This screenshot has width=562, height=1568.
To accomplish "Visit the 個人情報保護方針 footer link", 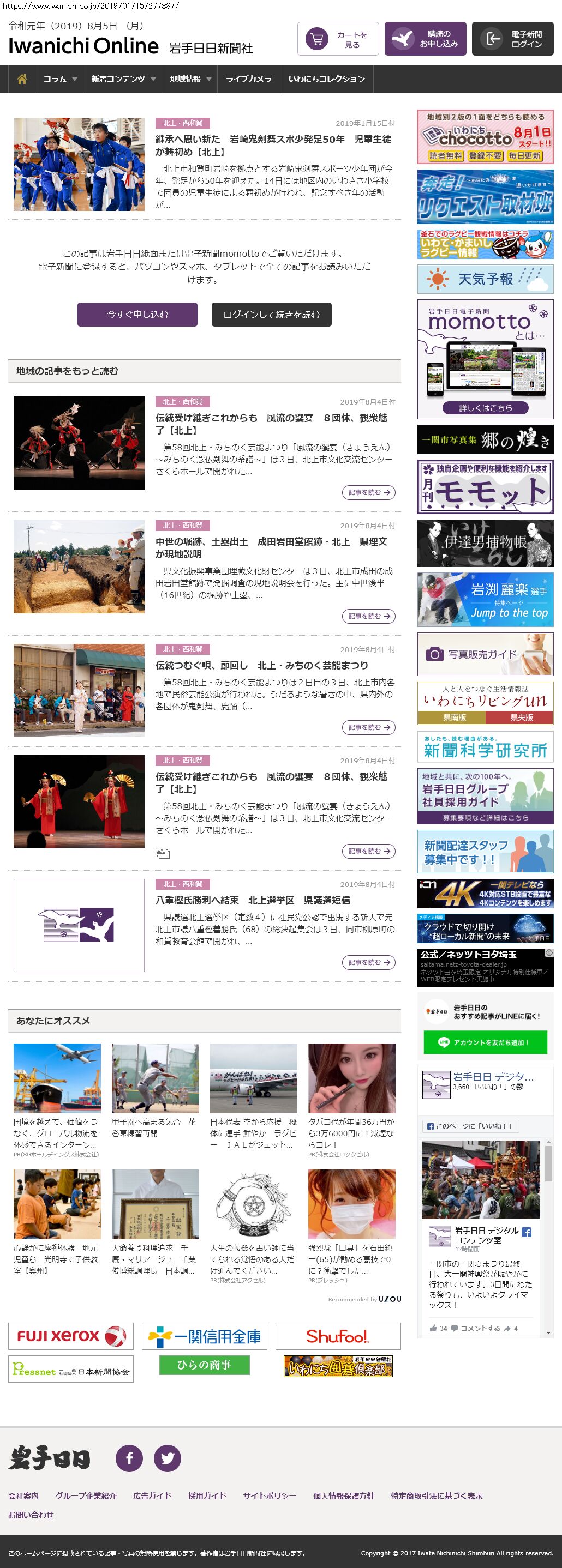I will coord(343,1495).
